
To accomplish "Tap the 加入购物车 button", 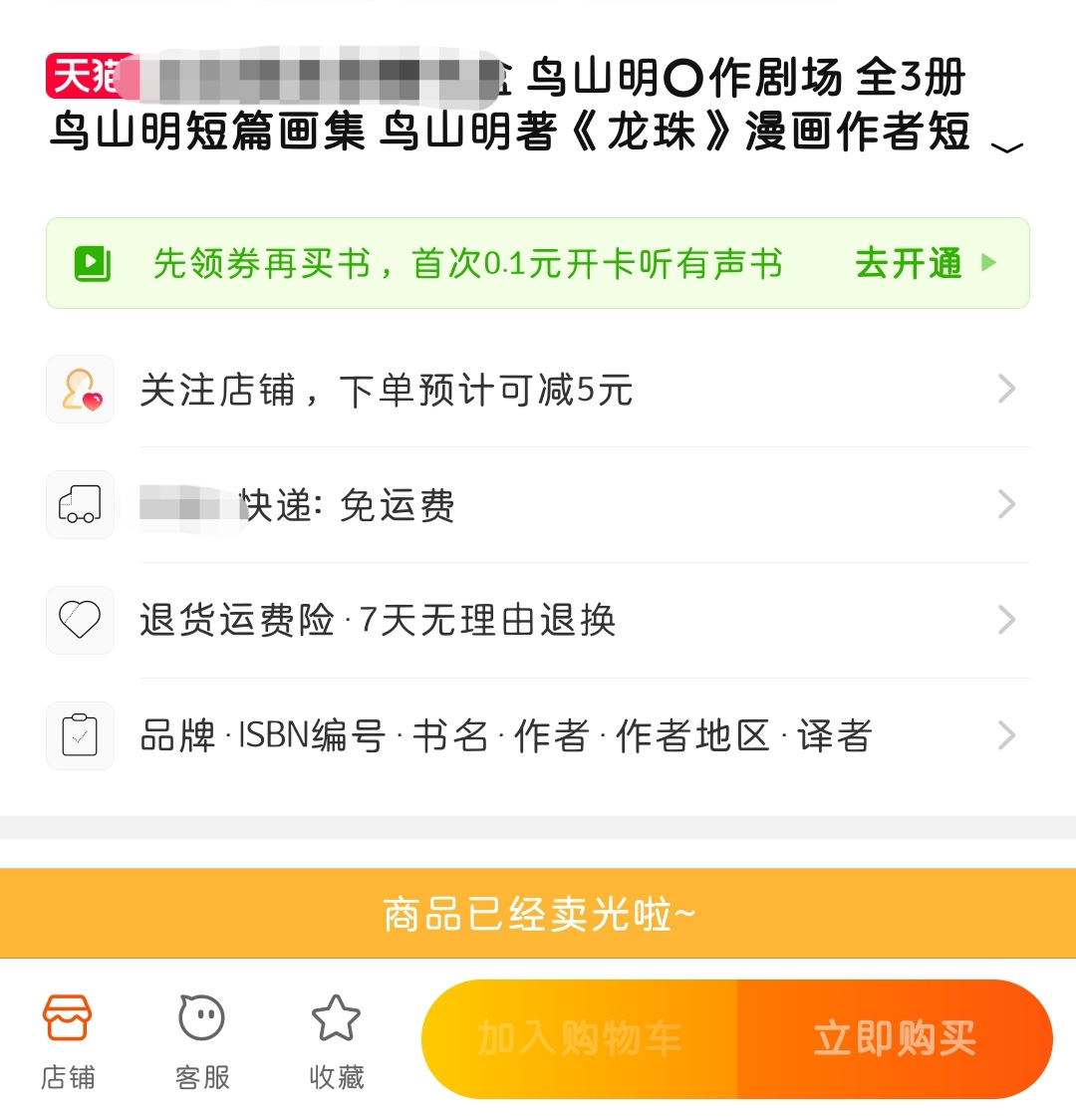I will coord(580,1039).
